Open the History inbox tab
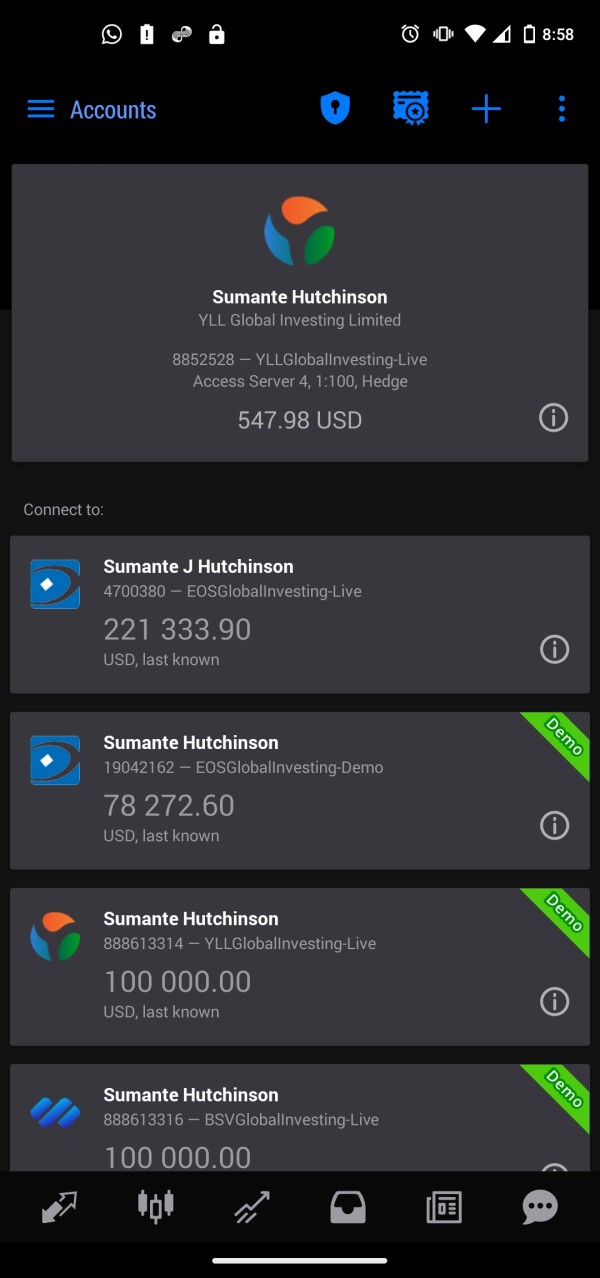The width and height of the screenshot is (600, 1278). click(x=347, y=1207)
